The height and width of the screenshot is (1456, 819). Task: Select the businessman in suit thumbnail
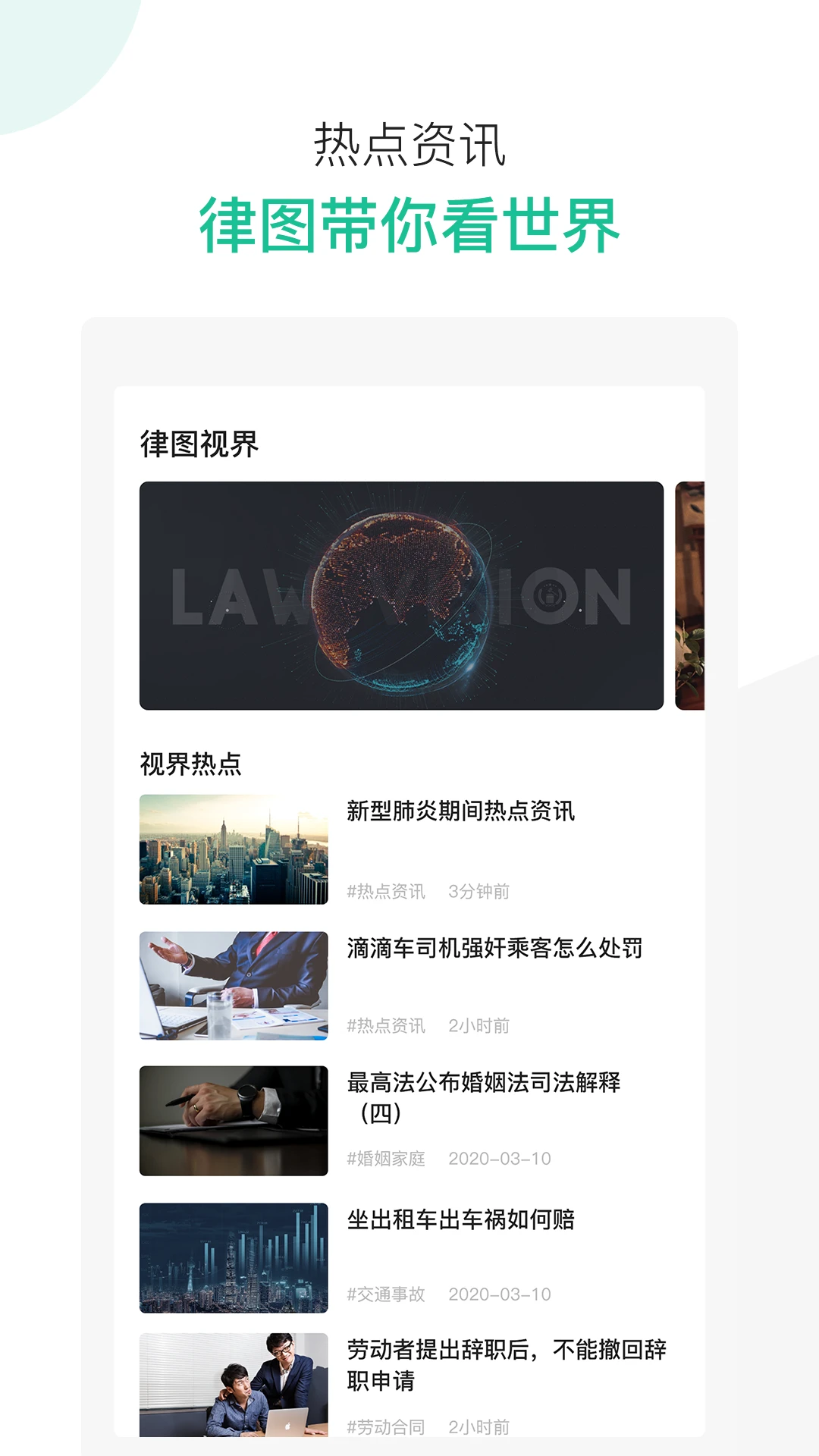pos(233,984)
